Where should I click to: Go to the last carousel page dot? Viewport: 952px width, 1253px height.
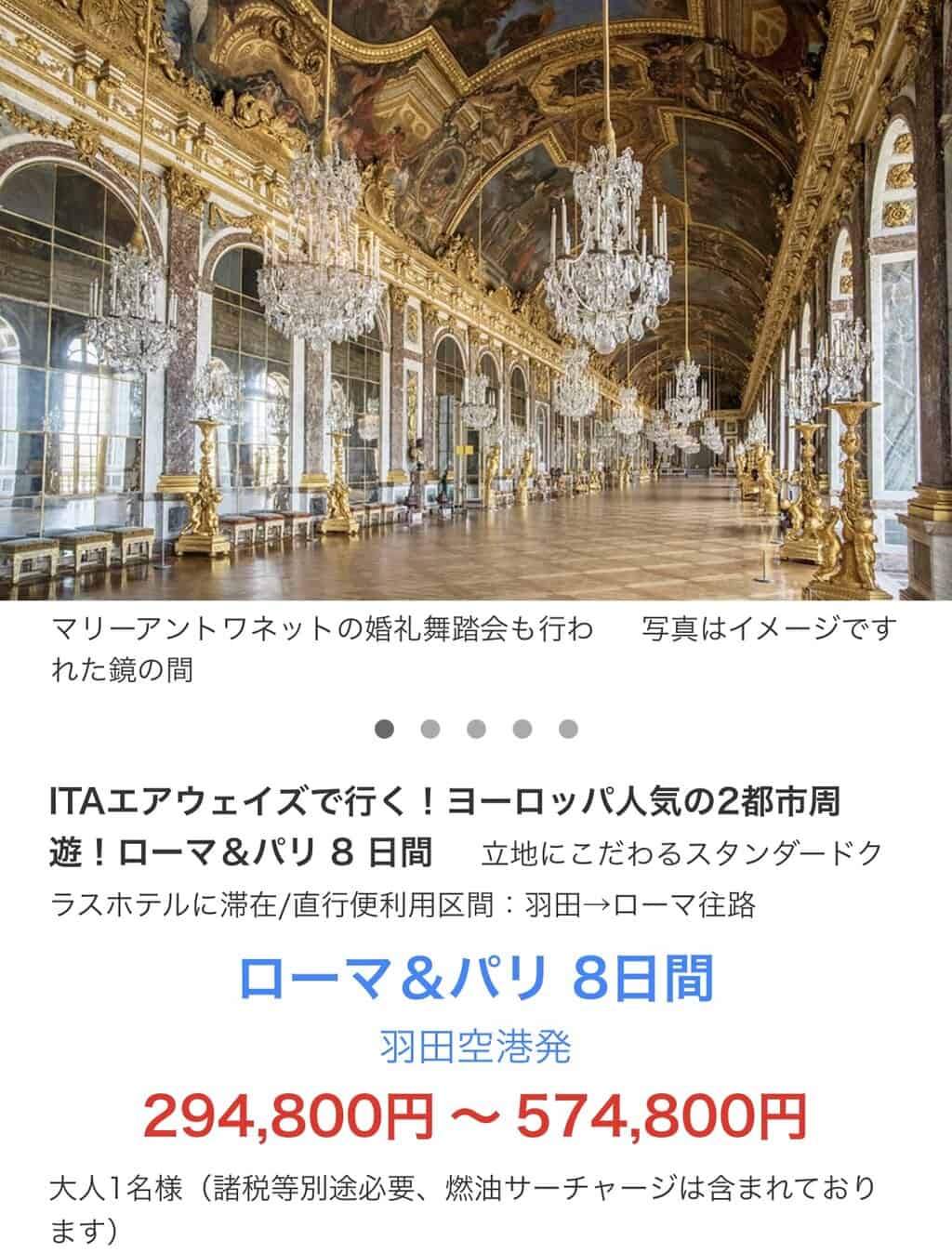coord(568,729)
